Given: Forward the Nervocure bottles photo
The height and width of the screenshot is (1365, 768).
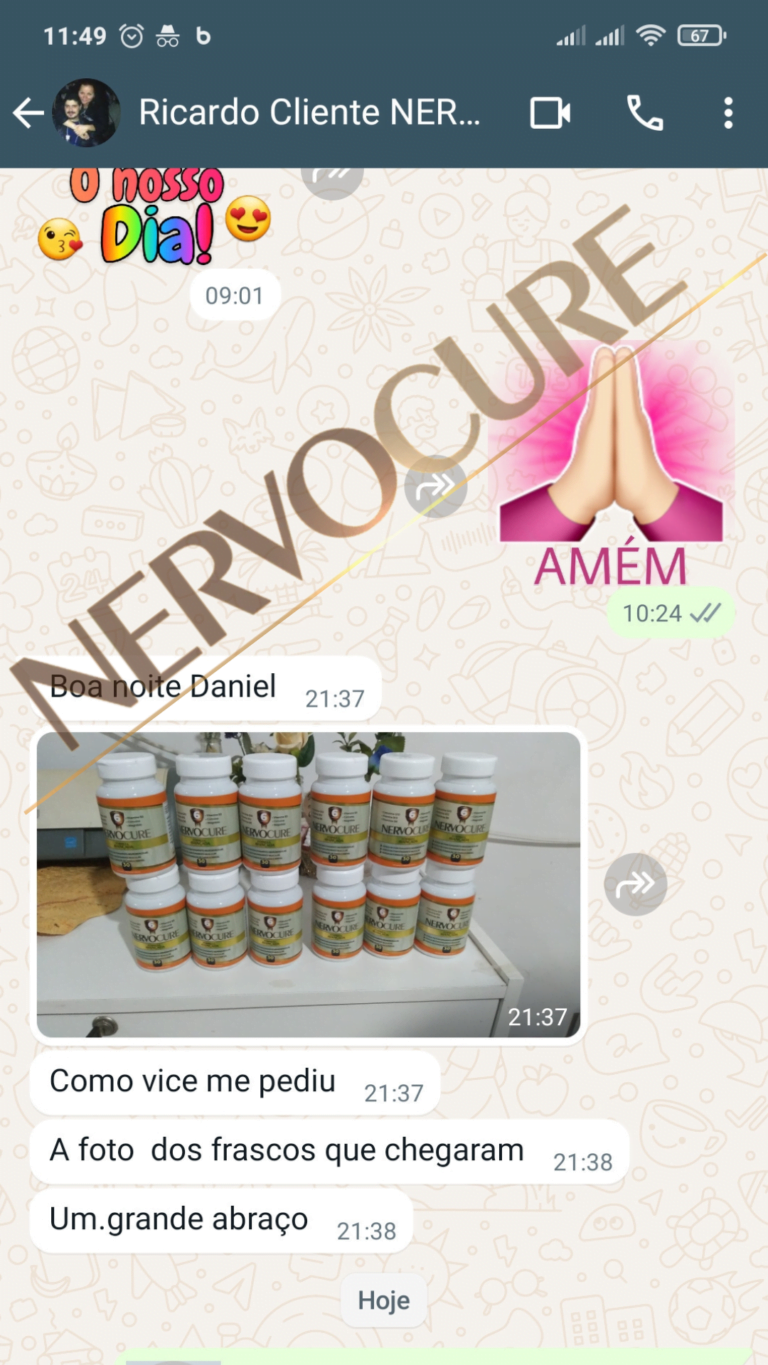Looking at the screenshot, I should [635, 884].
